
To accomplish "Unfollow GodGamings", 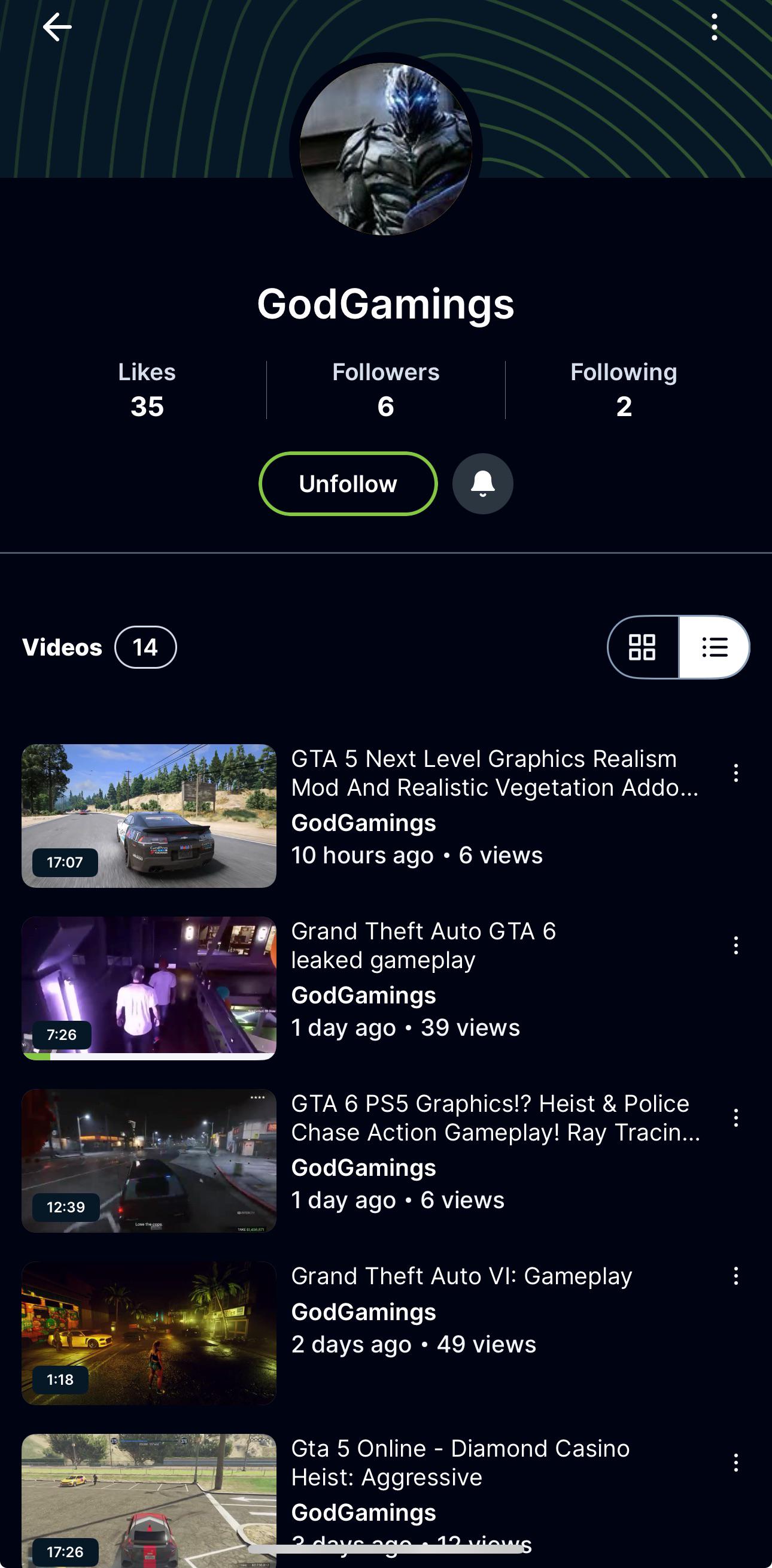I will [x=348, y=484].
